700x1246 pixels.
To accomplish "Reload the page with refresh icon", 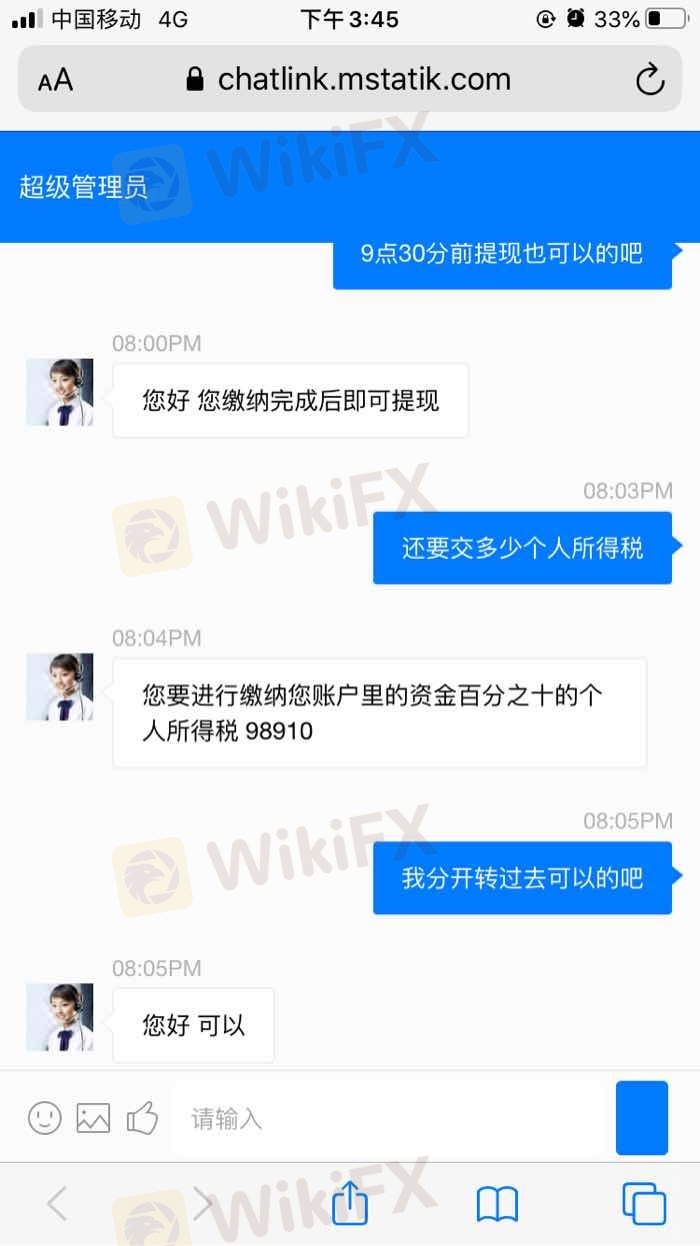I will (650, 79).
